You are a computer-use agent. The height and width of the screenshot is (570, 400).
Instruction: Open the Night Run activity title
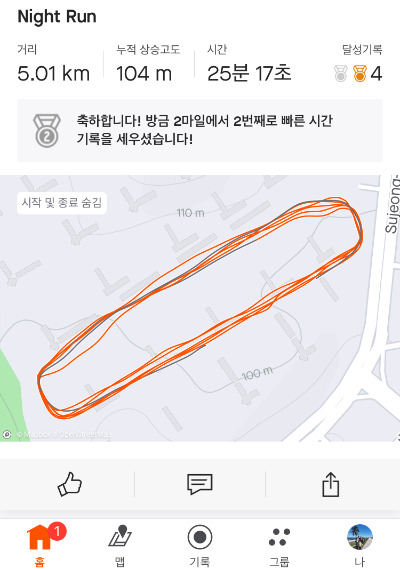click(57, 17)
